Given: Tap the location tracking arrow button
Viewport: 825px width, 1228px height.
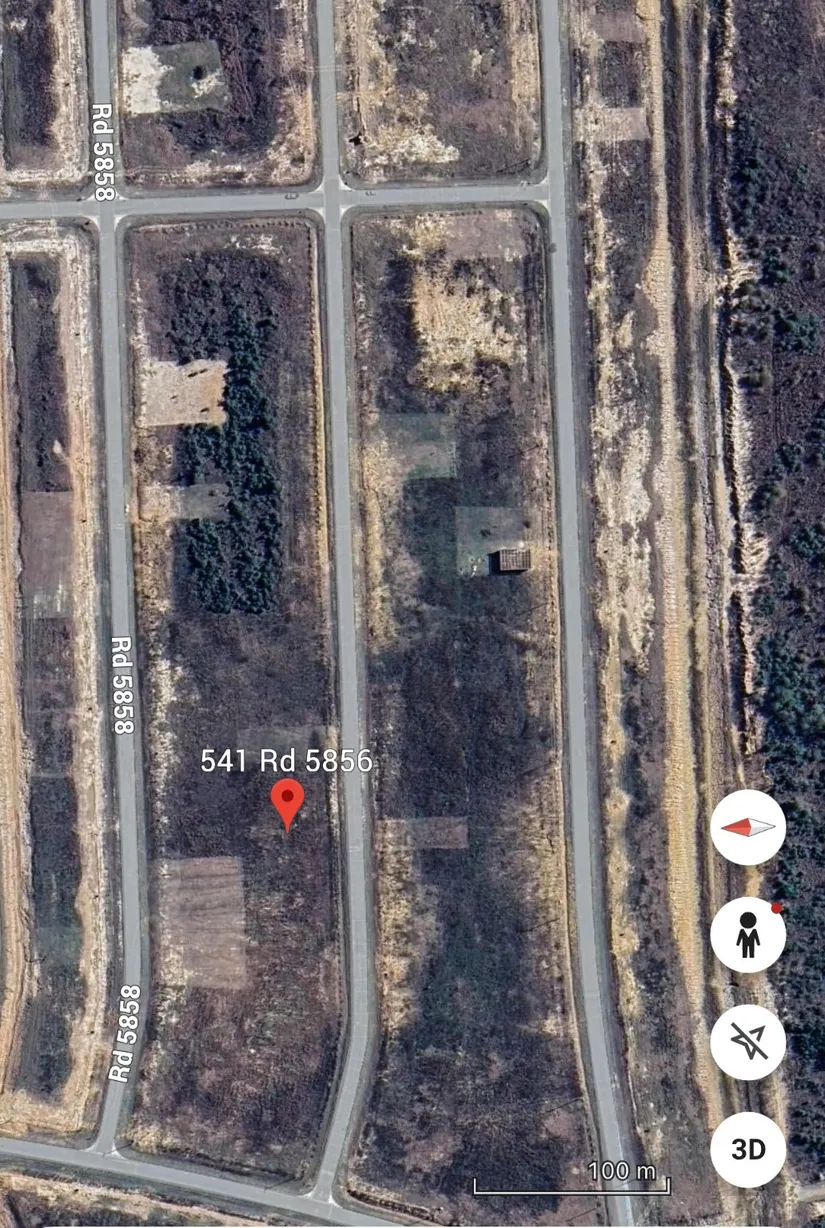Looking at the screenshot, I should click(748, 1042).
